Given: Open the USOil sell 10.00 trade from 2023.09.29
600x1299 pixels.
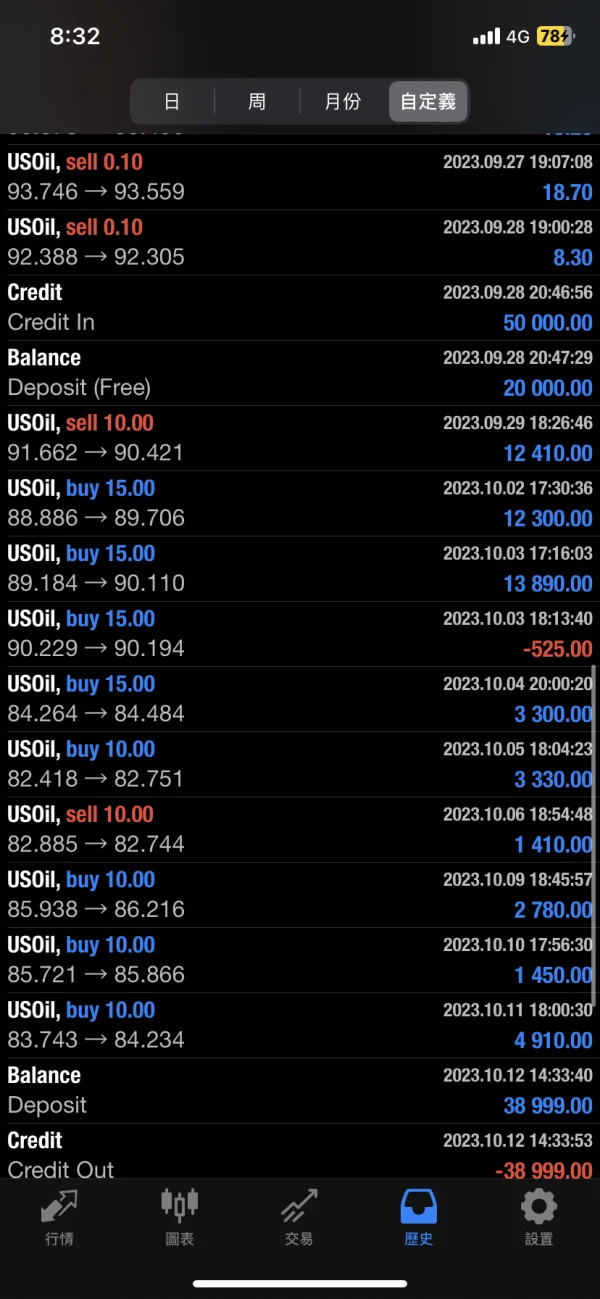Looking at the screenshot, I should (x=300, y=438).
